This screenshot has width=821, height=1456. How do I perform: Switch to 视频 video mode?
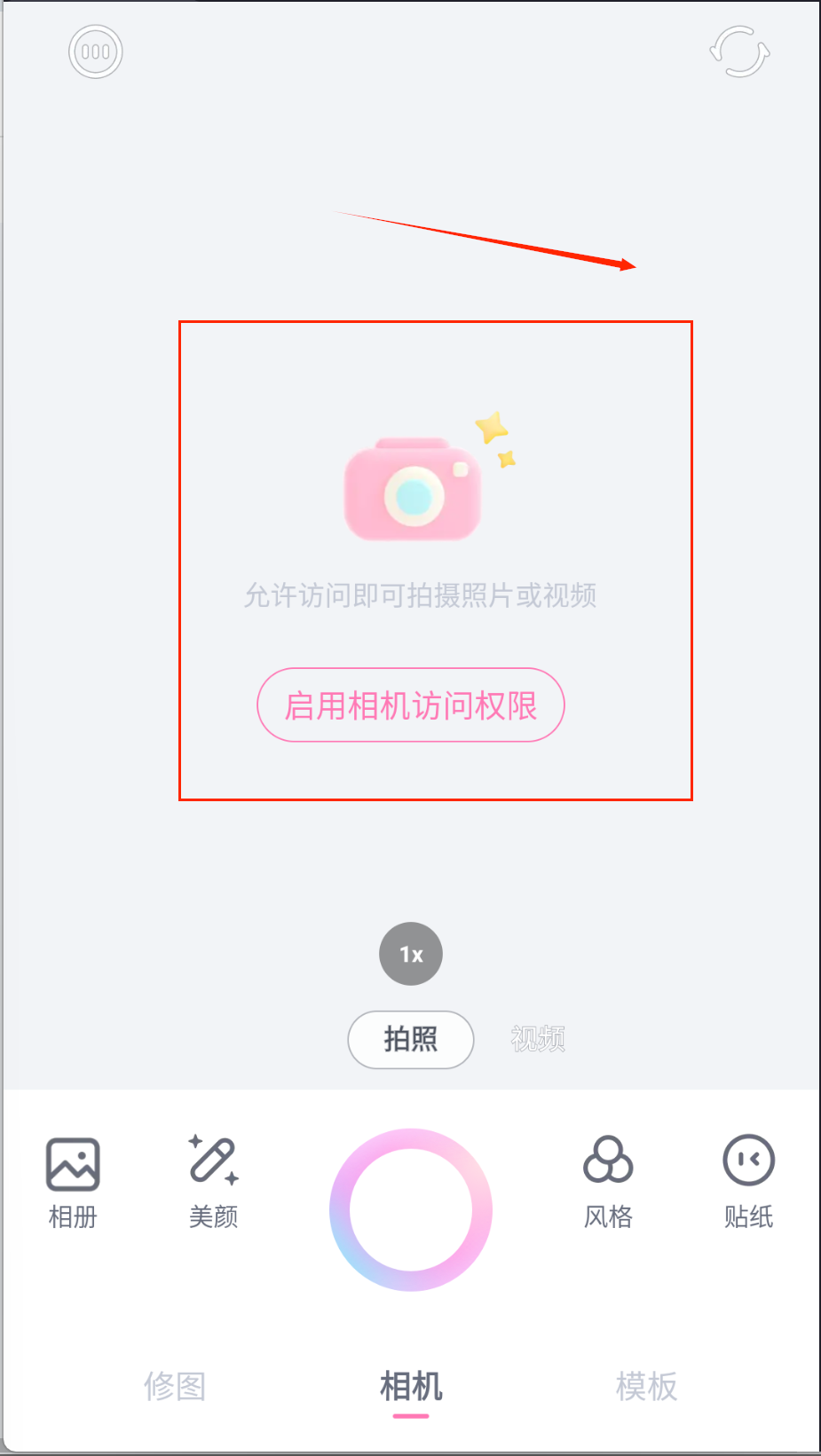(x=538, y=1039)
